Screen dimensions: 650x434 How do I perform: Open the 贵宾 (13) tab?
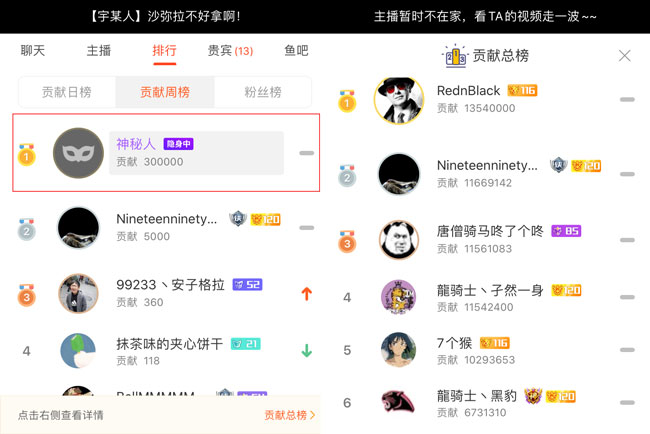[230, 50]
